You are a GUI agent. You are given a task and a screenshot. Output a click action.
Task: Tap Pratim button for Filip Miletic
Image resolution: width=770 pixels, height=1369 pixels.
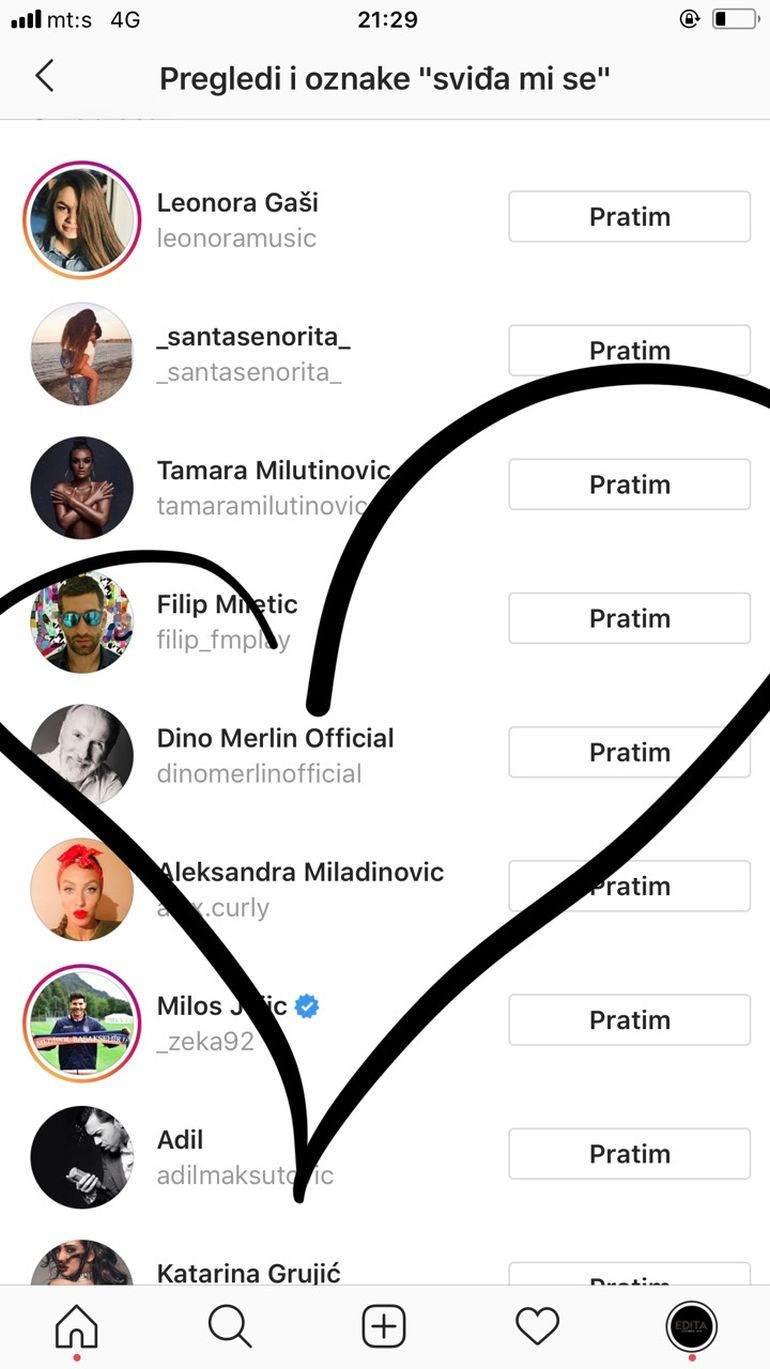click(x=629, y=619)
